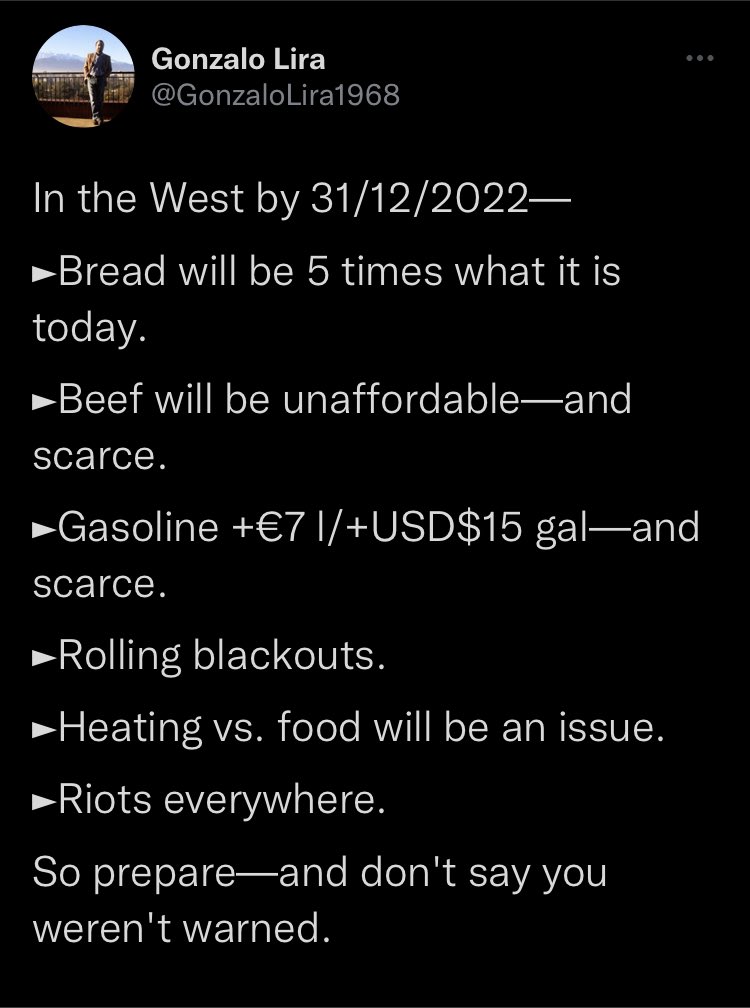The image size is (750, 1008).
Task: Open the tweet's three-dot overflow menu
Action: tap(700, 58)
